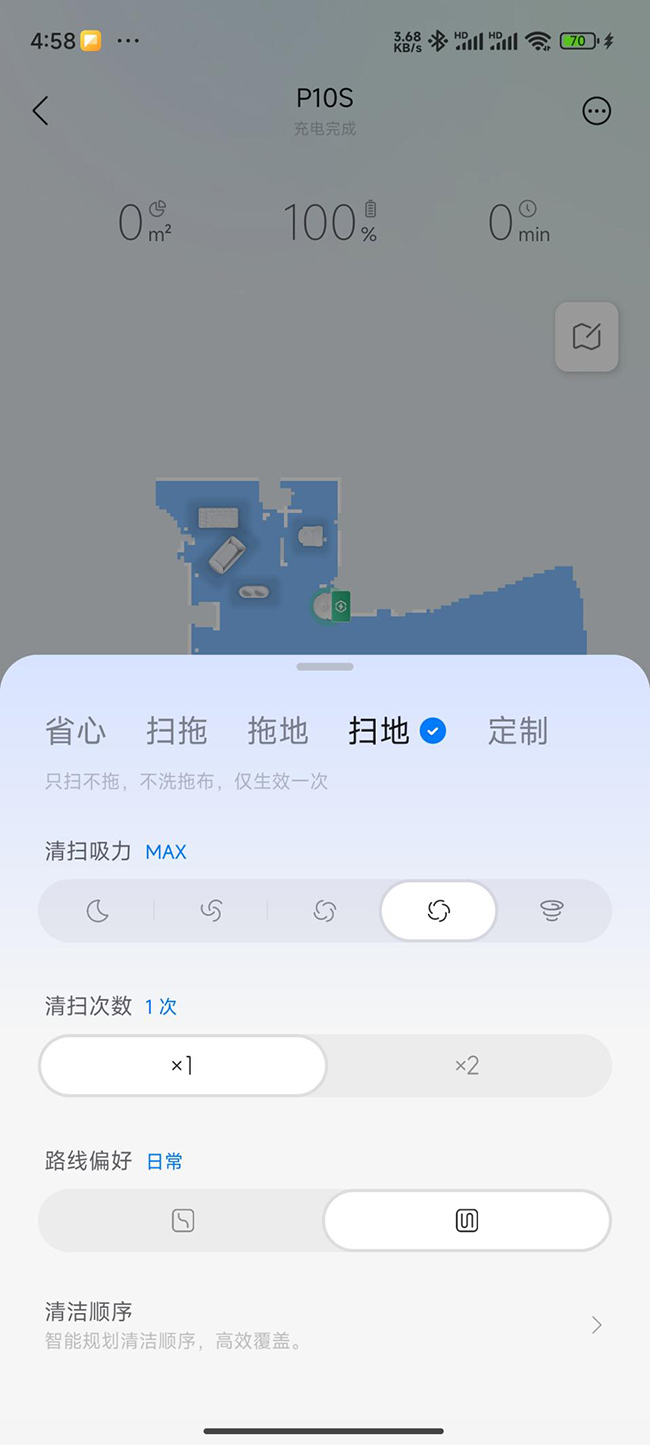Screen dimensions: 650x1445
Task: Switch to the 扫拖 cleaning mode
Action: pyautogui.click(x=177, y=731)
